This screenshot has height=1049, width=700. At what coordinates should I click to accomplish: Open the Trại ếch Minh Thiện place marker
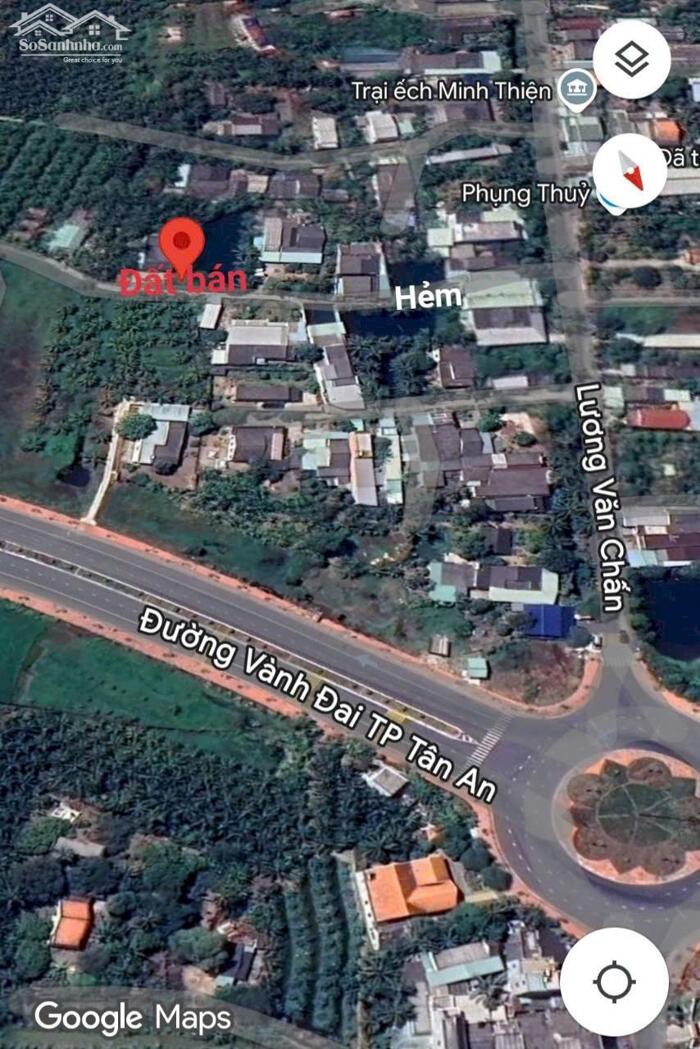[576, 90]
